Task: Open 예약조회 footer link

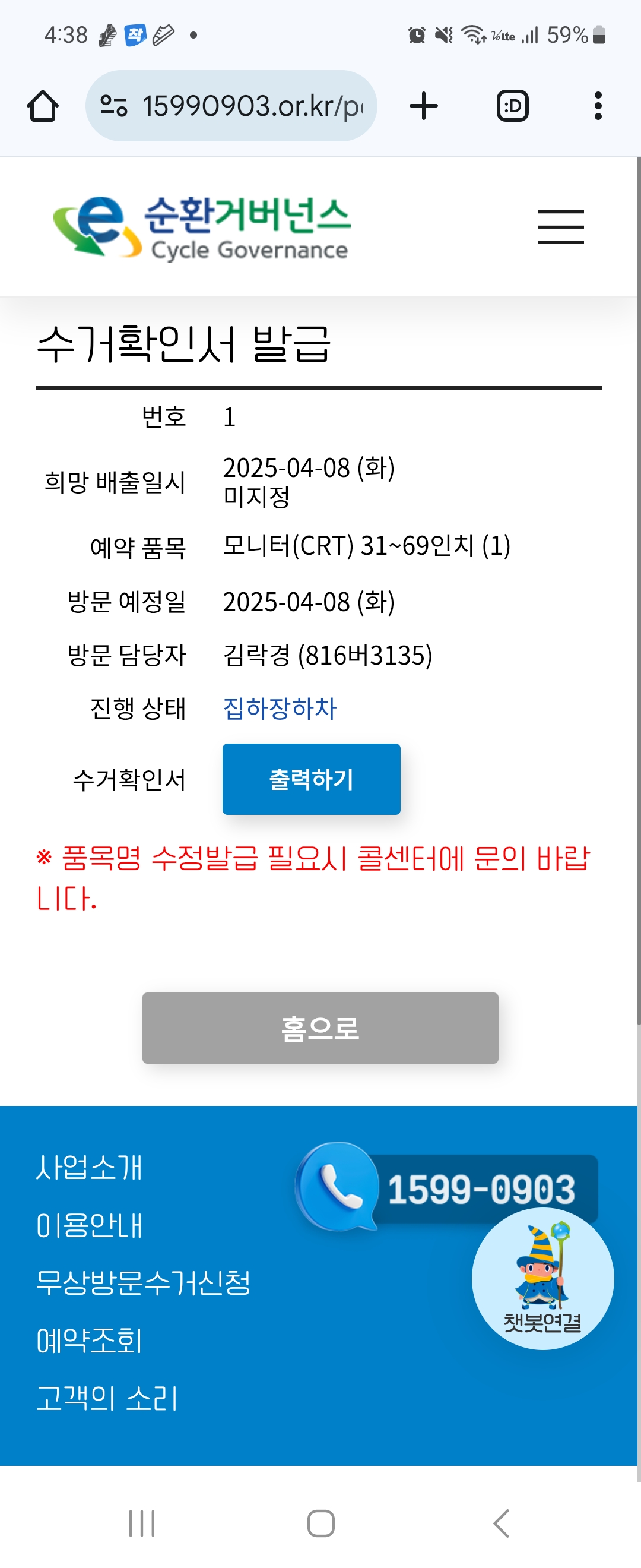Action: coord(89,1341)
